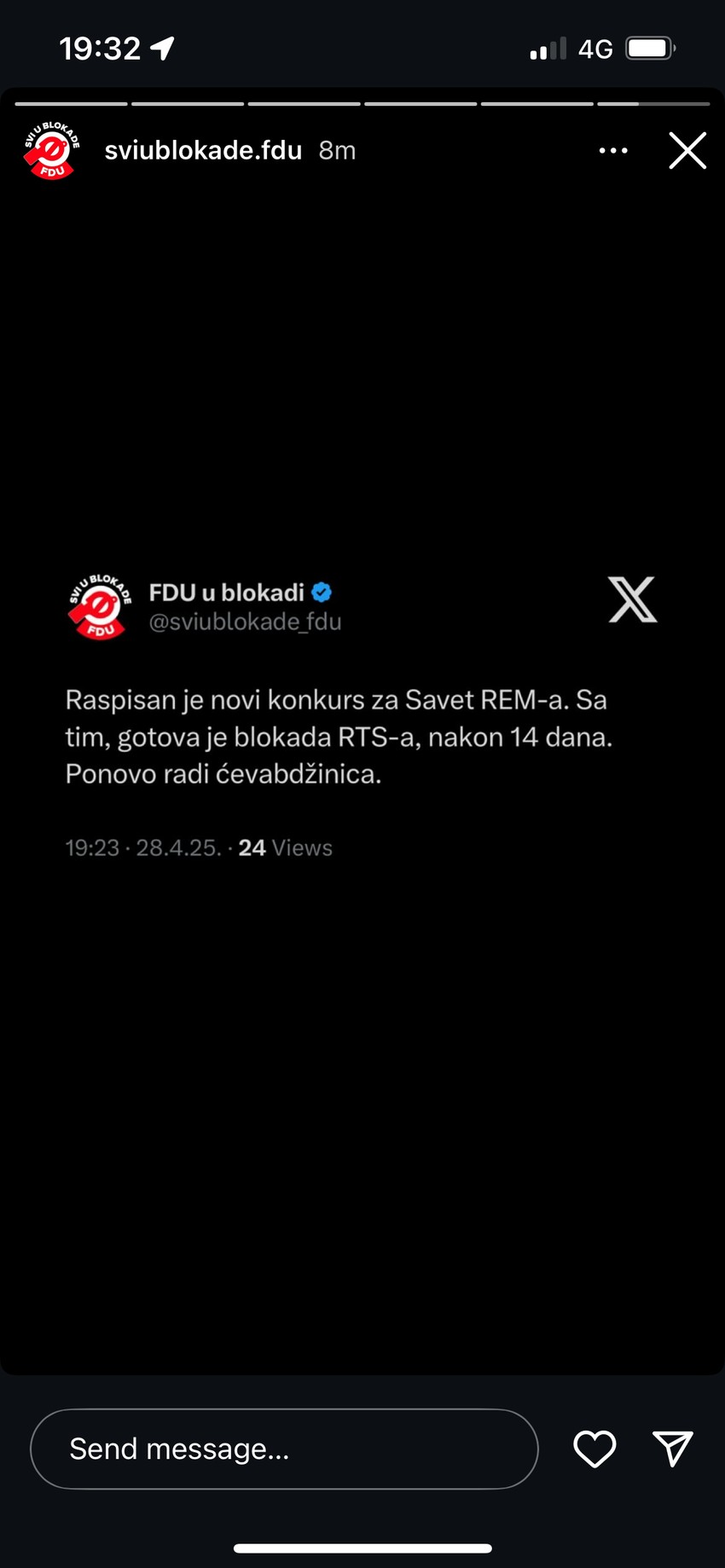Like this story with the heart
725x1568 pixels.
coord(594,1449)
